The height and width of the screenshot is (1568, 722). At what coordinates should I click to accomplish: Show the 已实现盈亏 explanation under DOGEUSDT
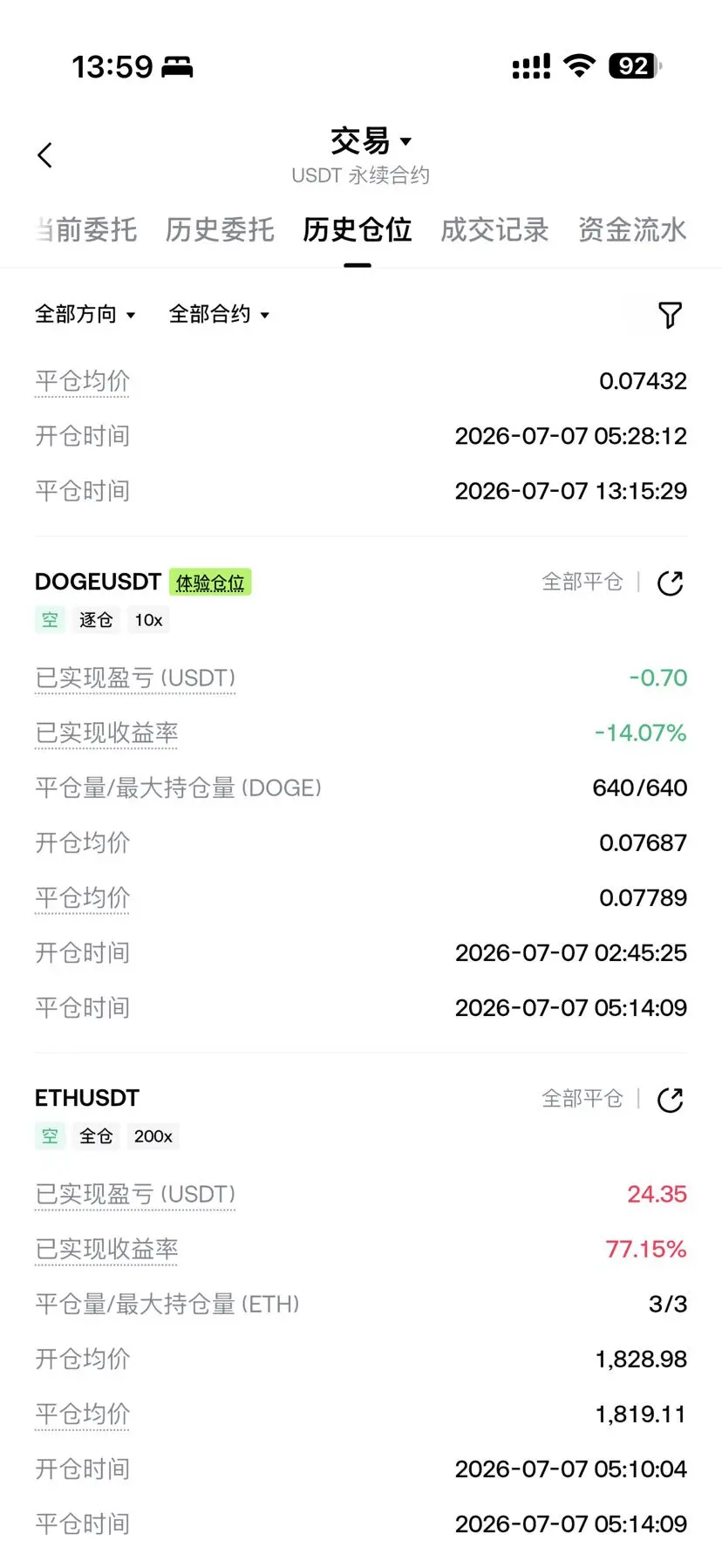(x=135, y=678)
